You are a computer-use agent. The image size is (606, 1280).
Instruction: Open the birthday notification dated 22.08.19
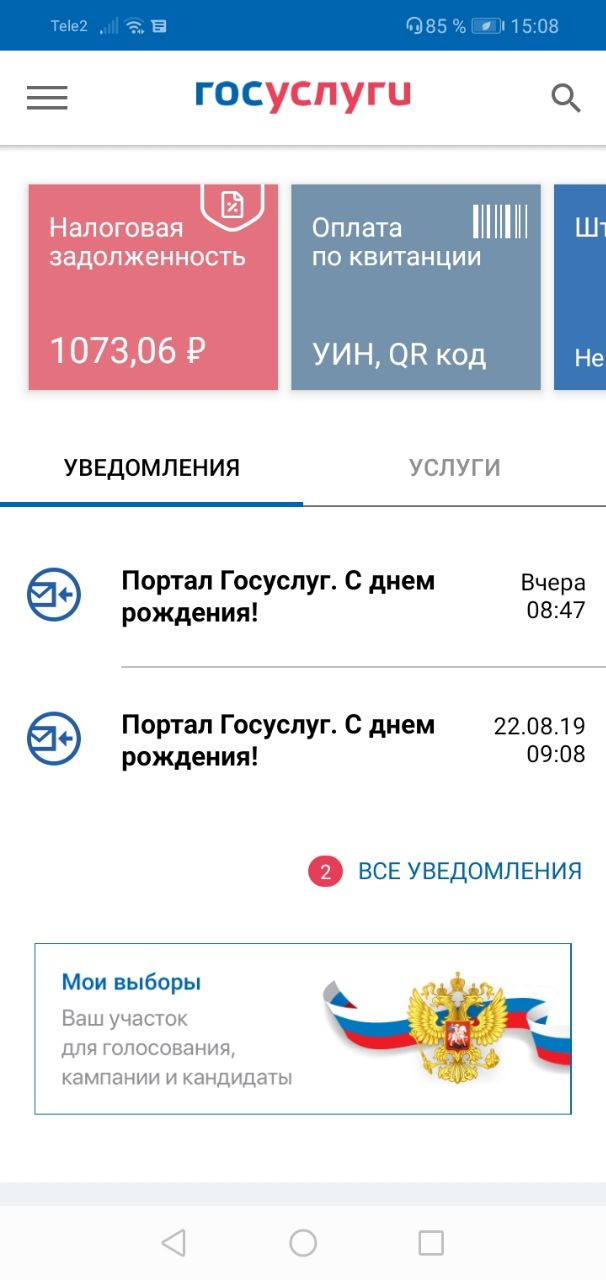[303, 740]
